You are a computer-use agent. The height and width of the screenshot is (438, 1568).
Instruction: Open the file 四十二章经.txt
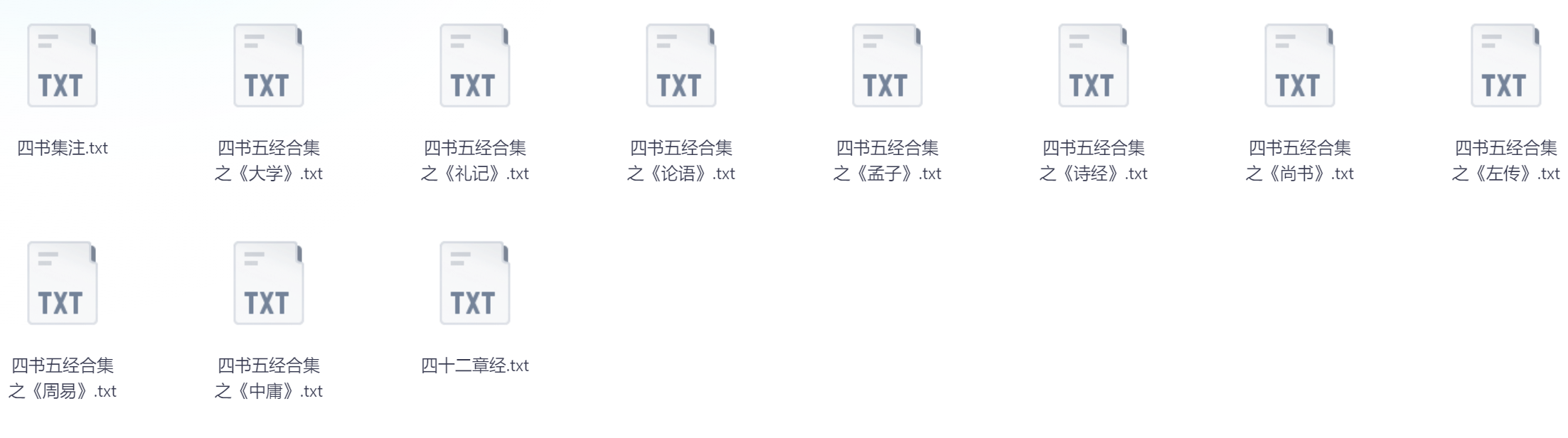coord(475,284)
